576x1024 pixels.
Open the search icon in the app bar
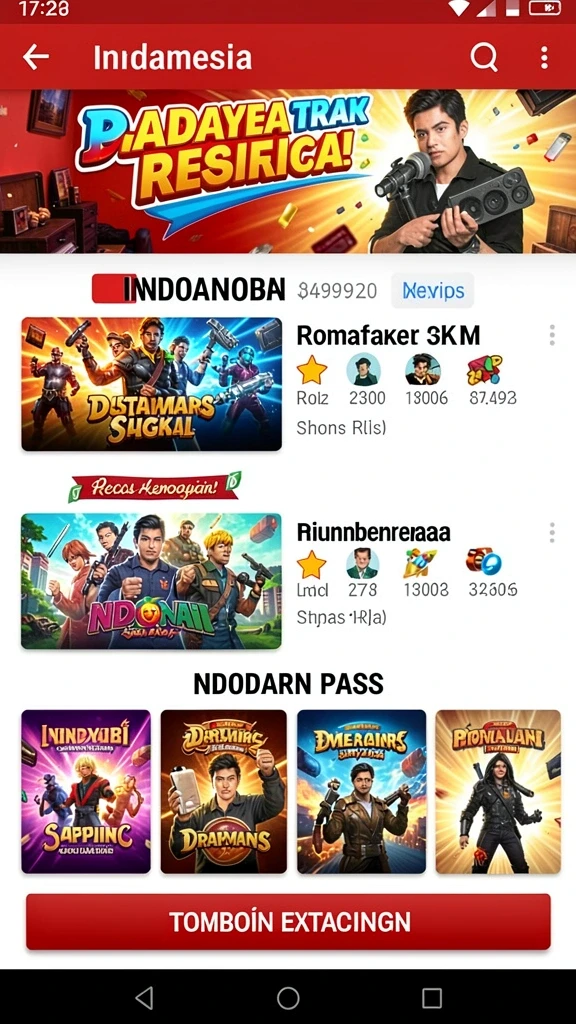pos(484,57)
